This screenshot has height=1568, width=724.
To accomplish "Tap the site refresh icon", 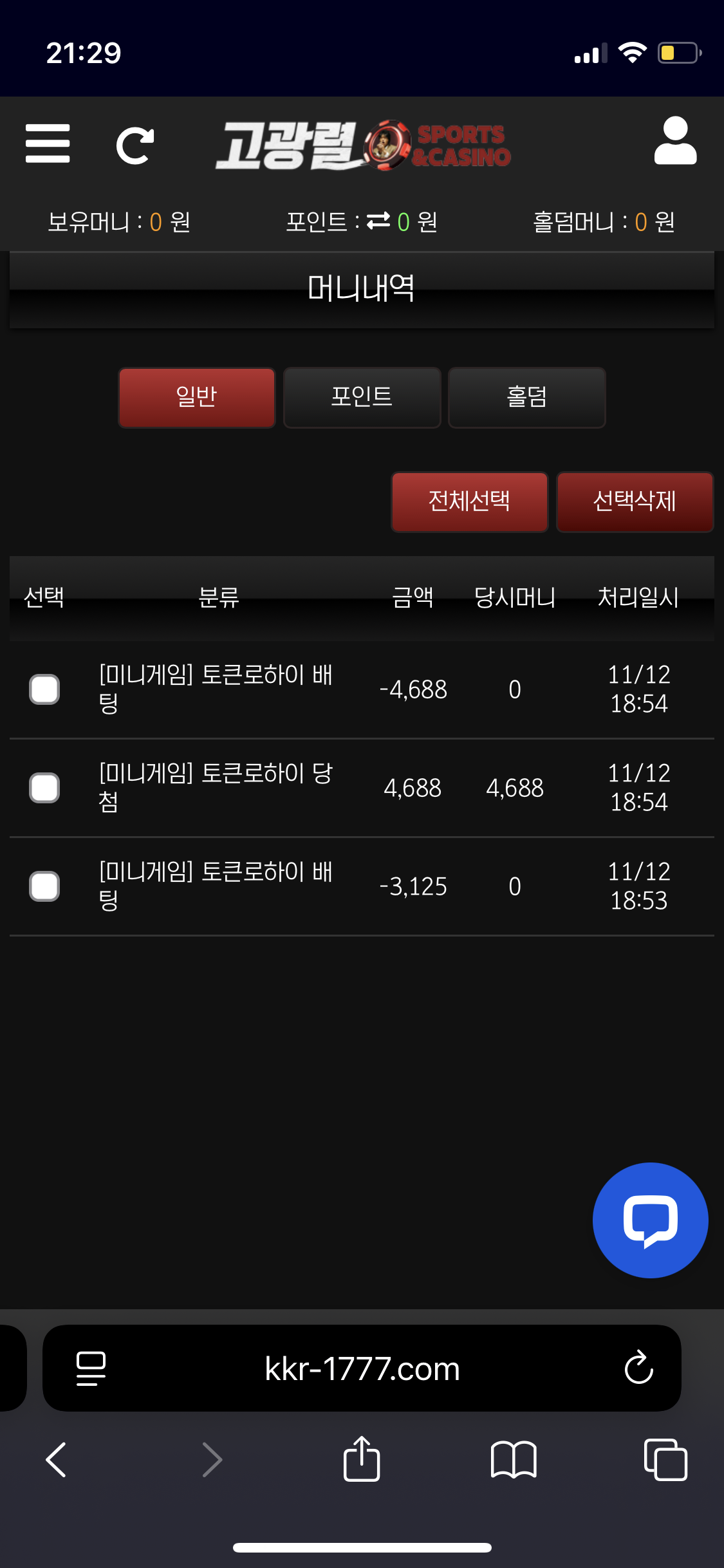I will [135, 145].
